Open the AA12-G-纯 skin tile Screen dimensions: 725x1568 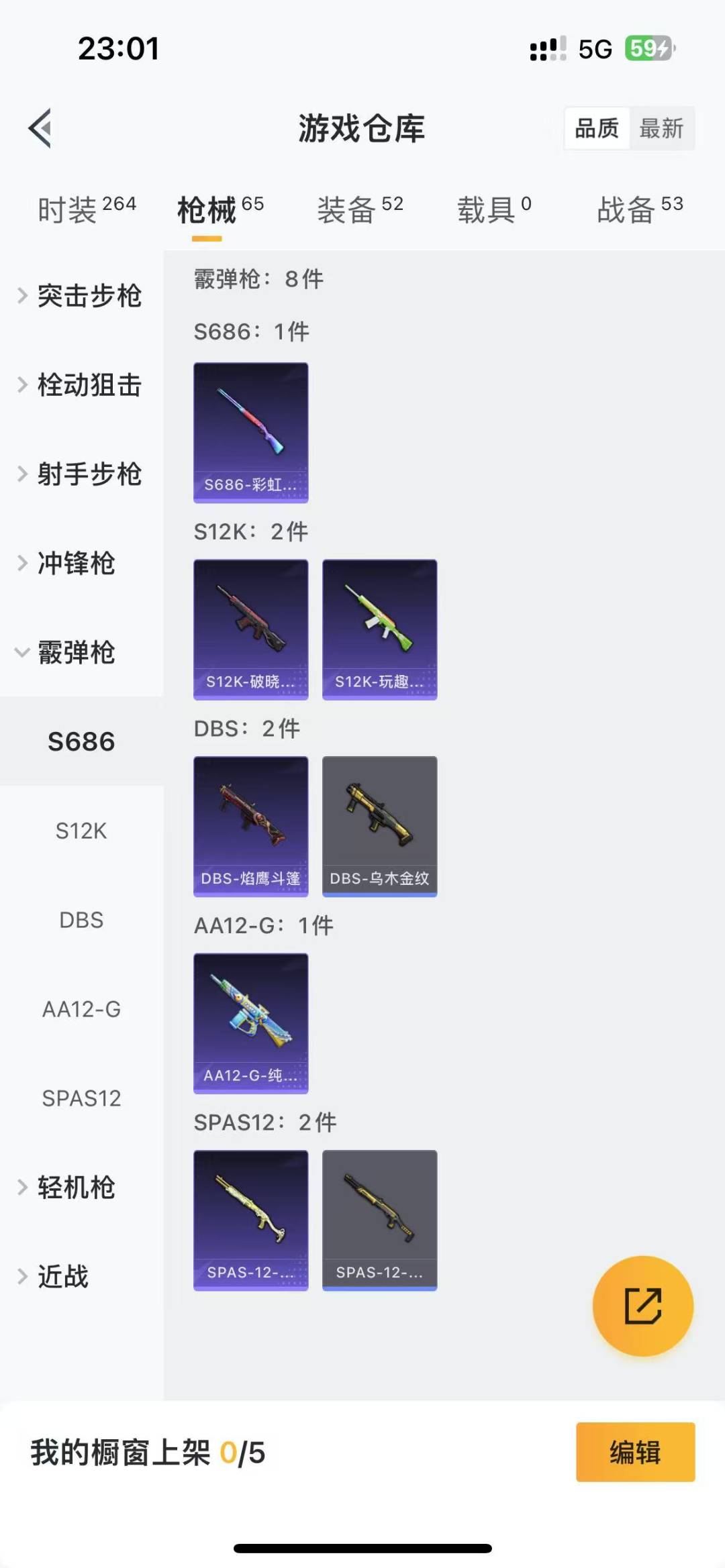tap(251, 1023)
